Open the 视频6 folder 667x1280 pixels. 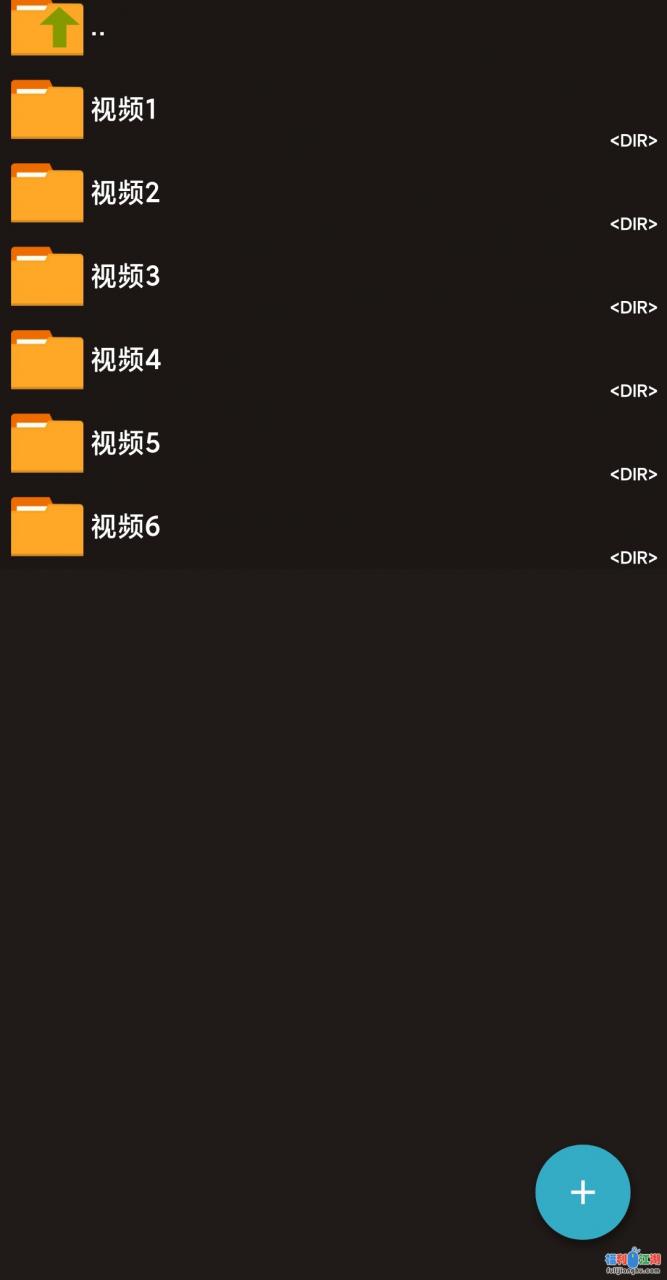124,526
